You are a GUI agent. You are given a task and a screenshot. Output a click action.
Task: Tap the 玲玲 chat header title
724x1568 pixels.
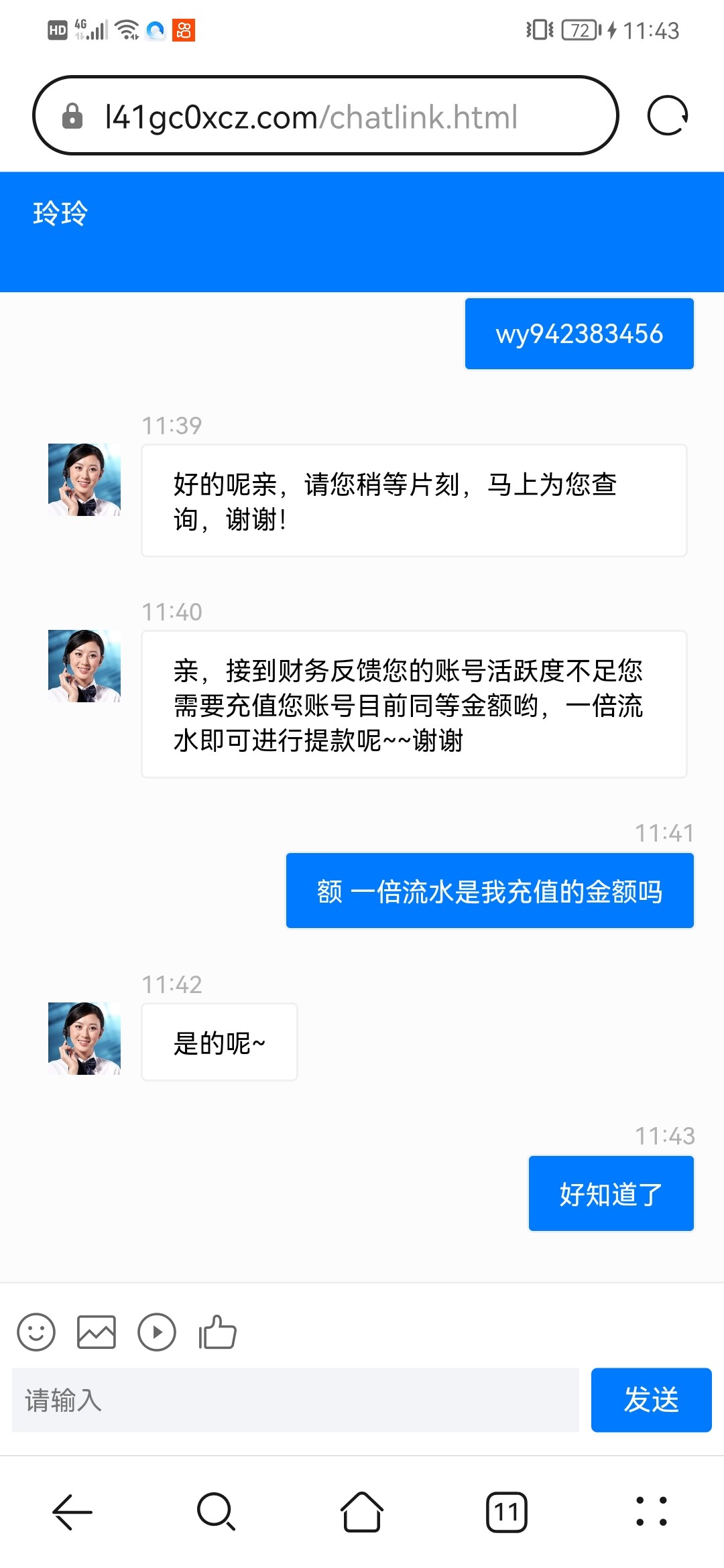pyautogui.click(x=58, y=212)
